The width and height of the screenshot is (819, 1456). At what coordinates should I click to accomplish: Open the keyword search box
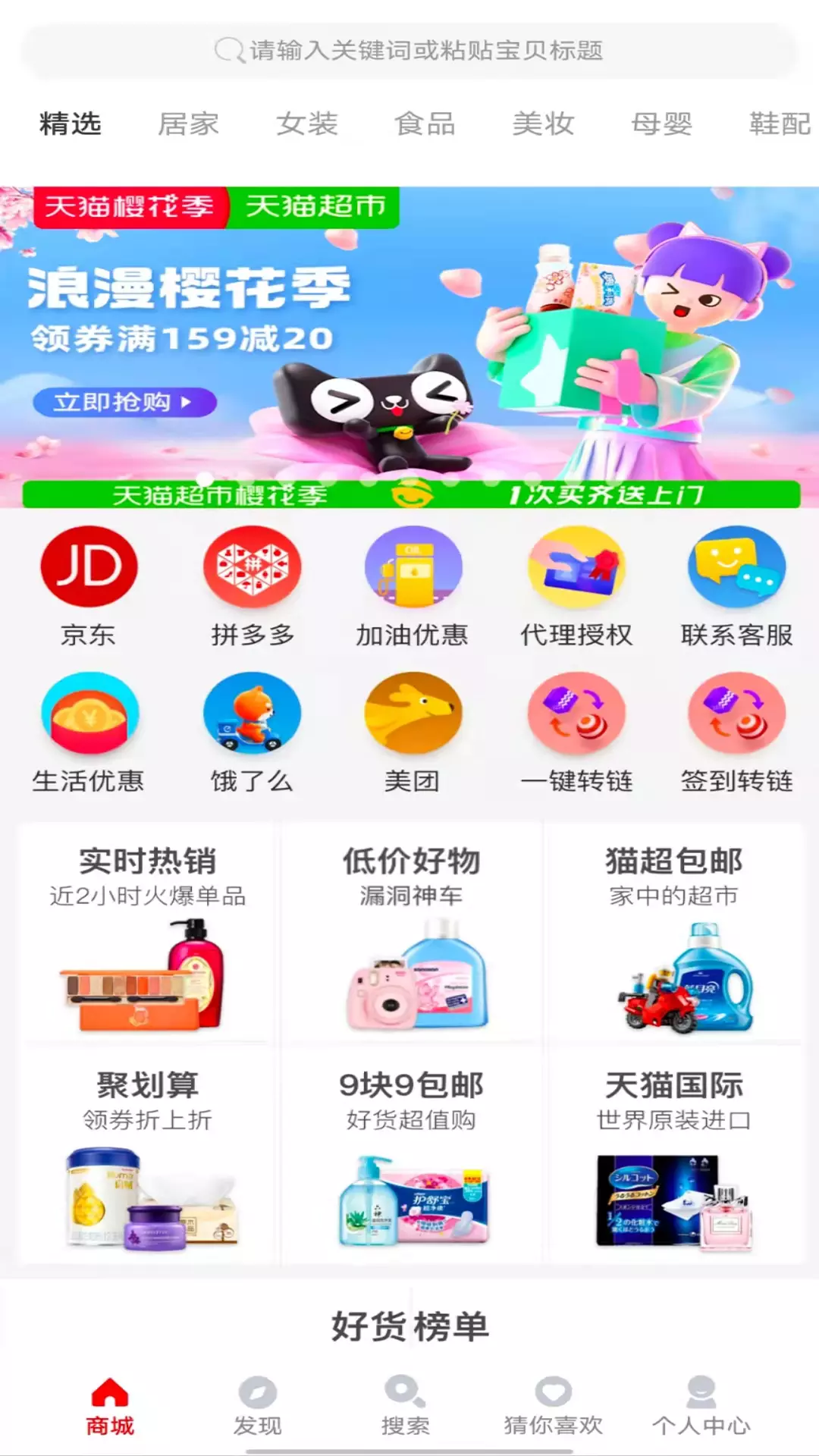[x=409, y=51]
